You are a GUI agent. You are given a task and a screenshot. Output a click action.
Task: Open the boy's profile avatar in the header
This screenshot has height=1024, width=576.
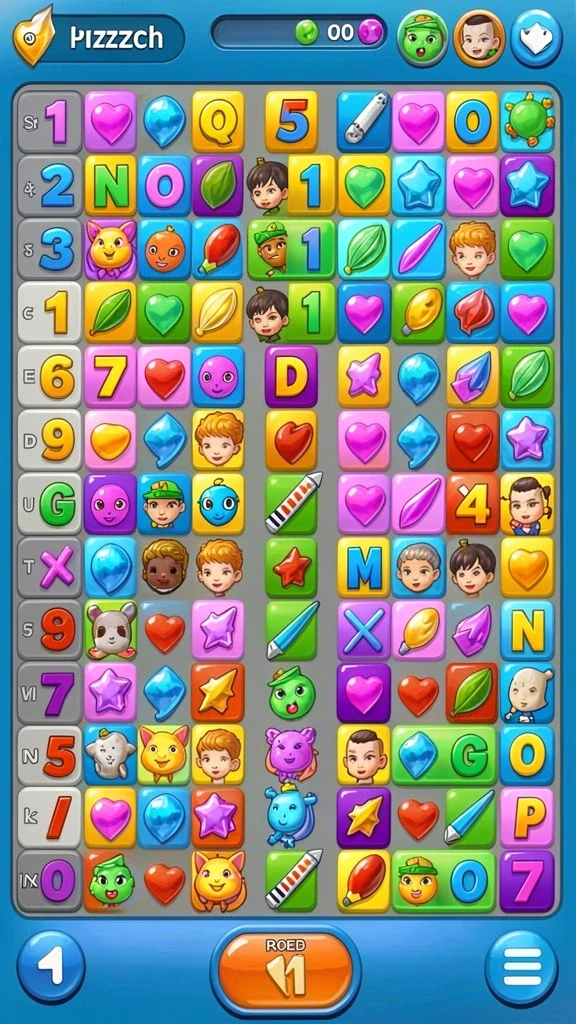[479, 38]
